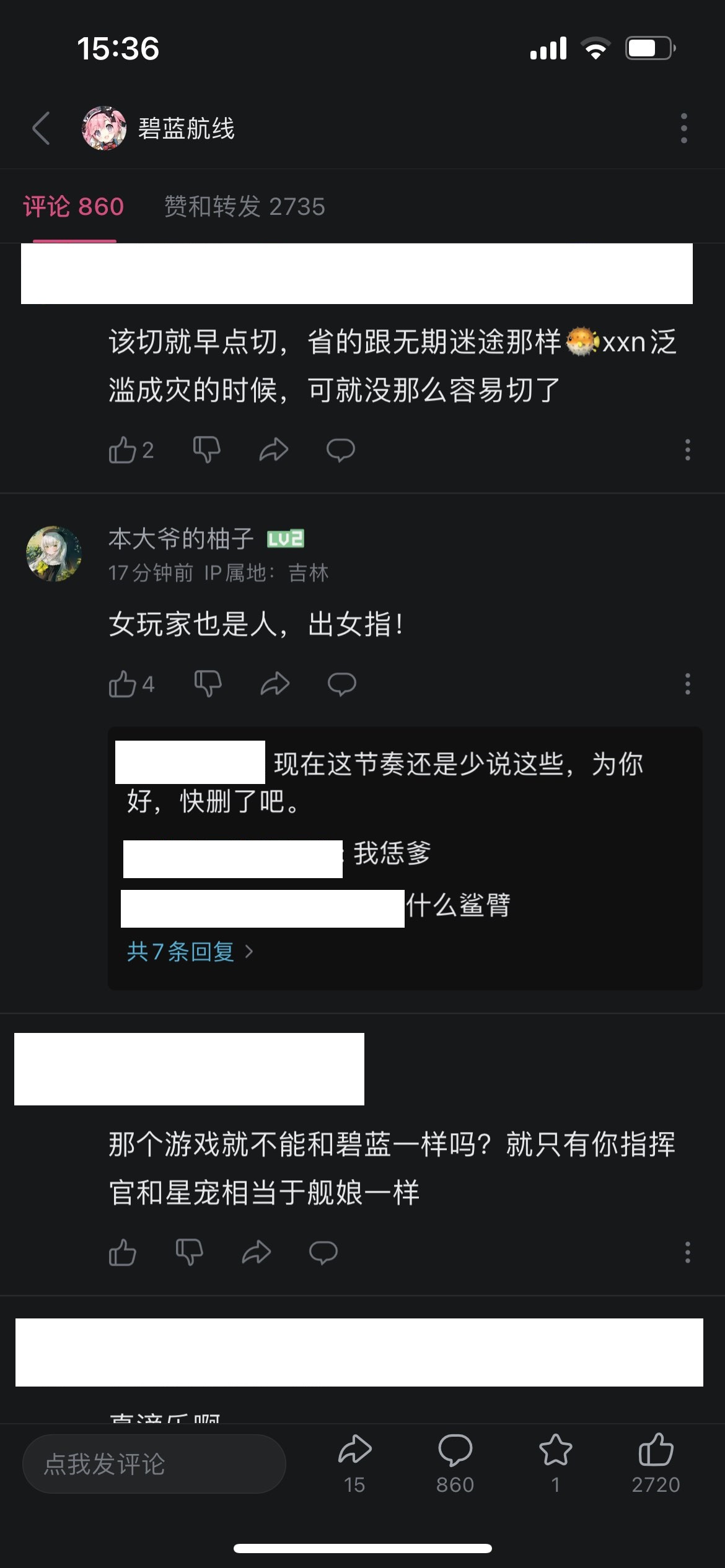Go back using the top-left arrow

point(41,128)
